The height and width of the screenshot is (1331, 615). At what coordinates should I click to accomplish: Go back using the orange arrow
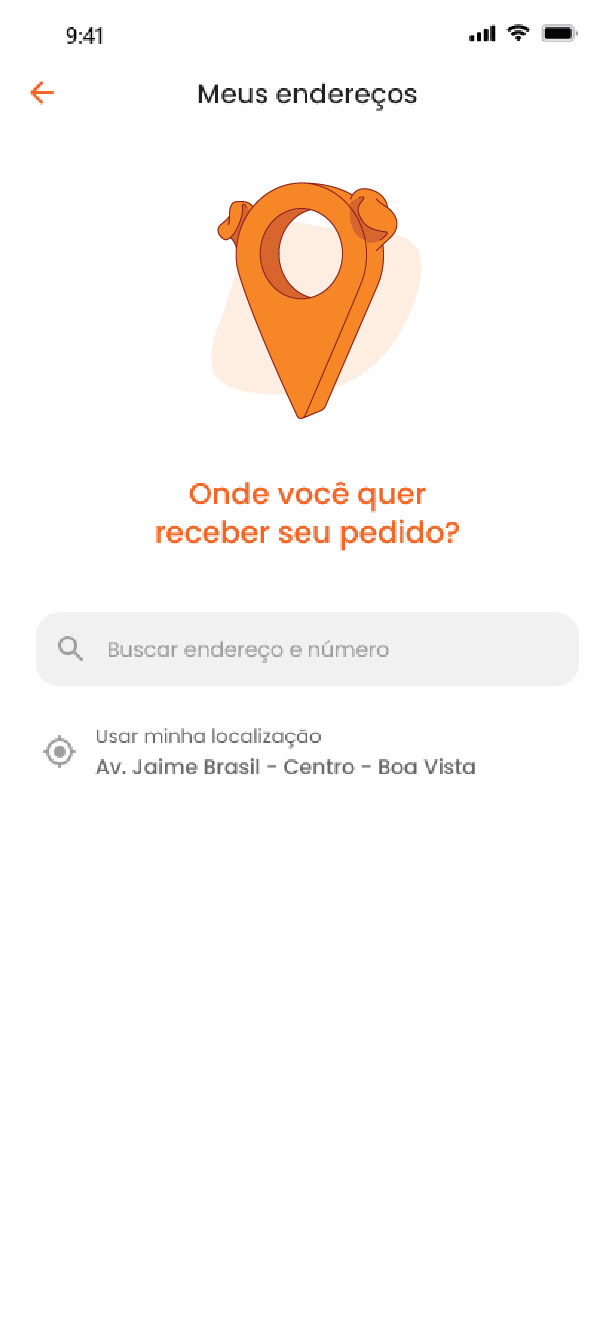pyautogui.click(x=42, y=94)
